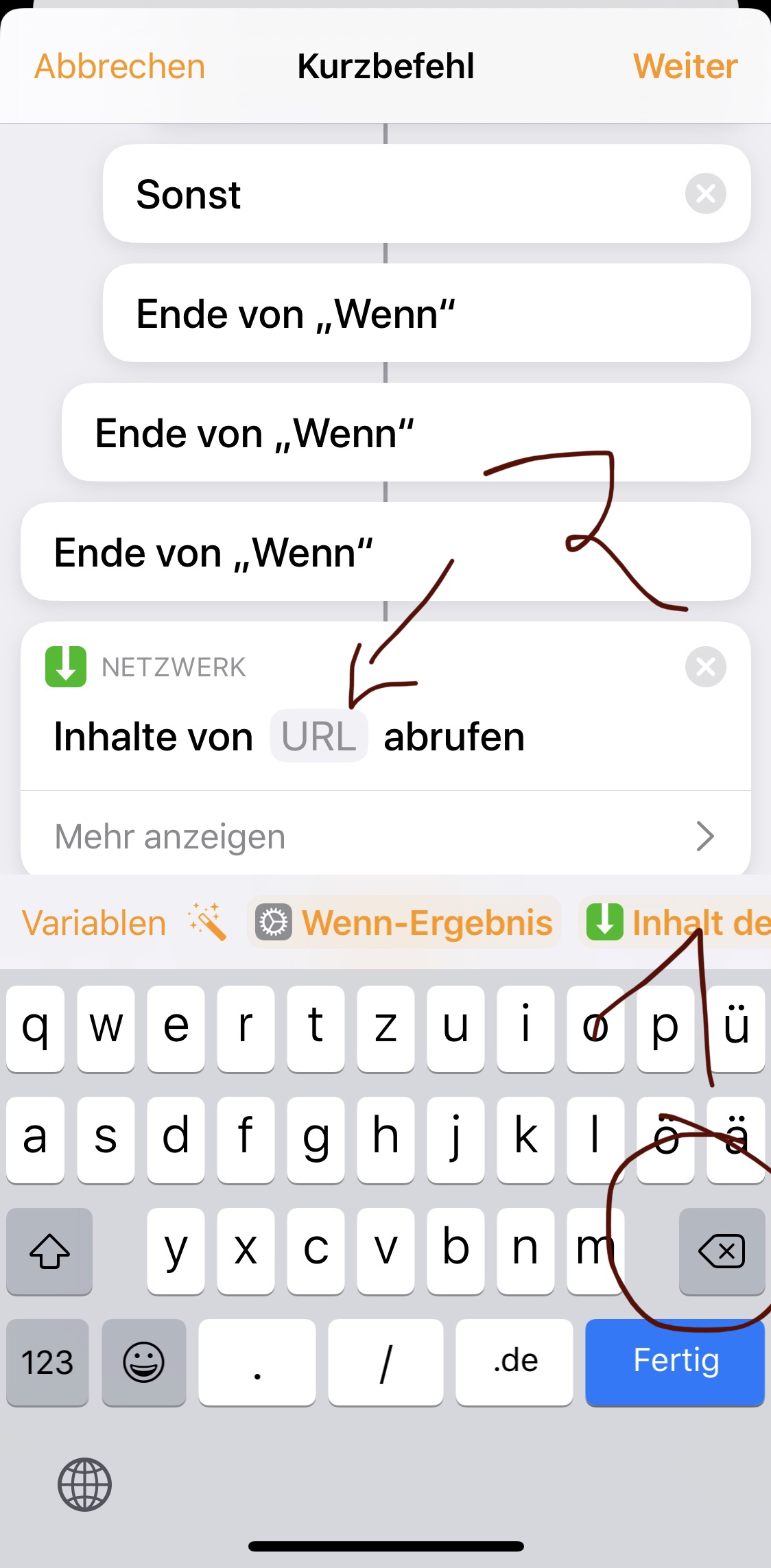The height and width of the screenshot is (1568, 771).
Task: Tap Weiter to continue
Action: click(x=685, y=67)
